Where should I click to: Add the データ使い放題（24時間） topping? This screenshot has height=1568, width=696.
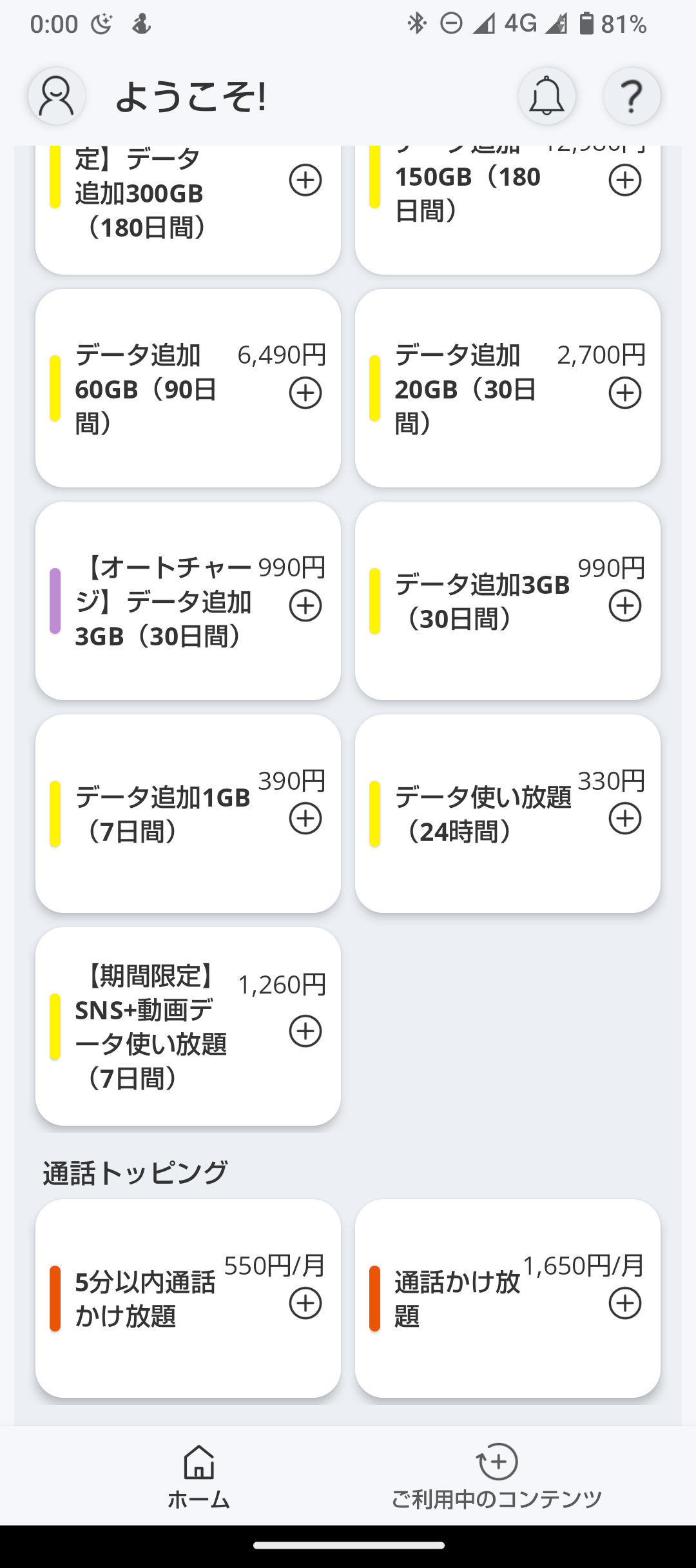click(625, 818)
